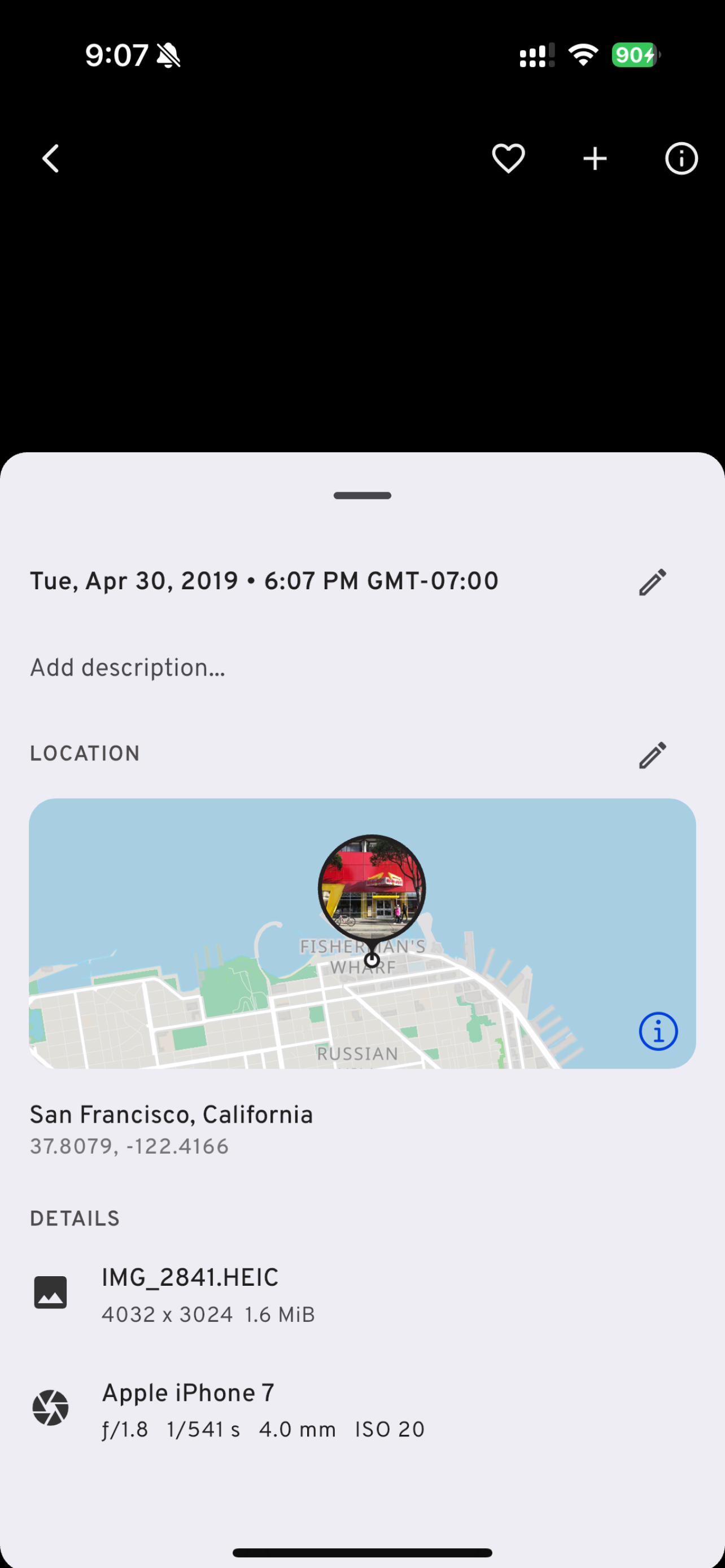
Task: Edit the location using its pencil icon
Action: click(x=652, y=755)
